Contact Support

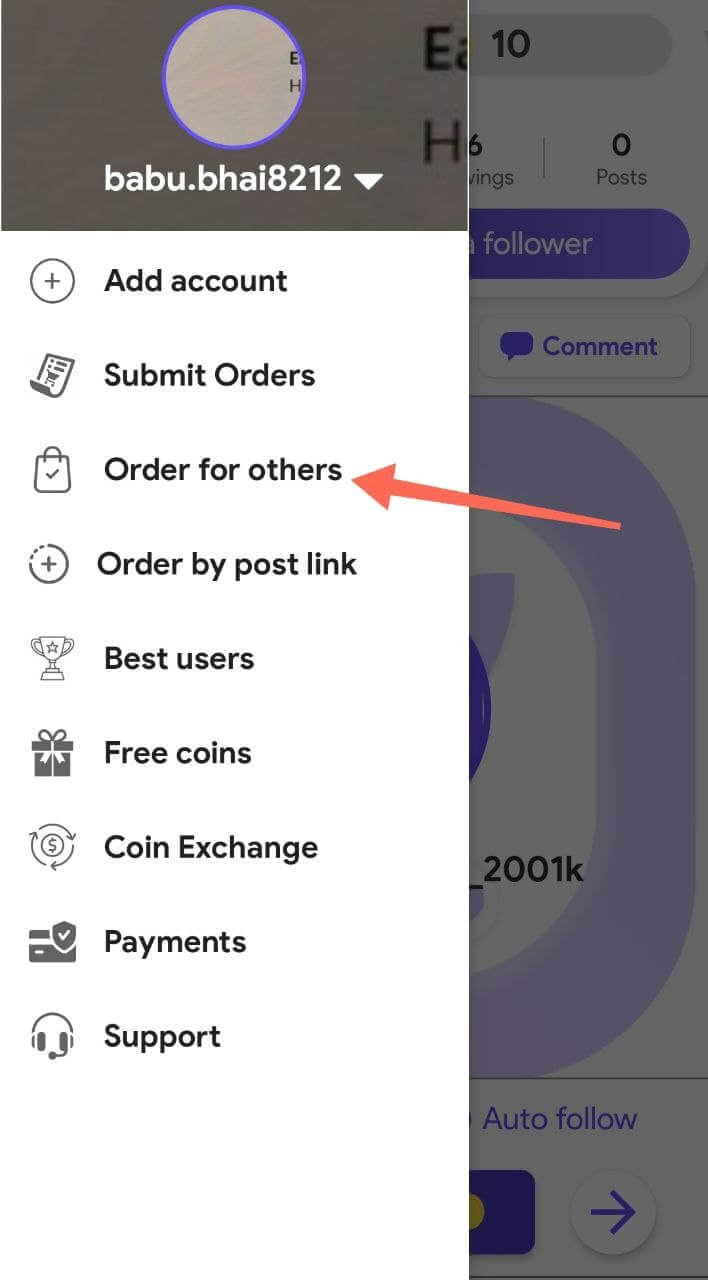162,1036
